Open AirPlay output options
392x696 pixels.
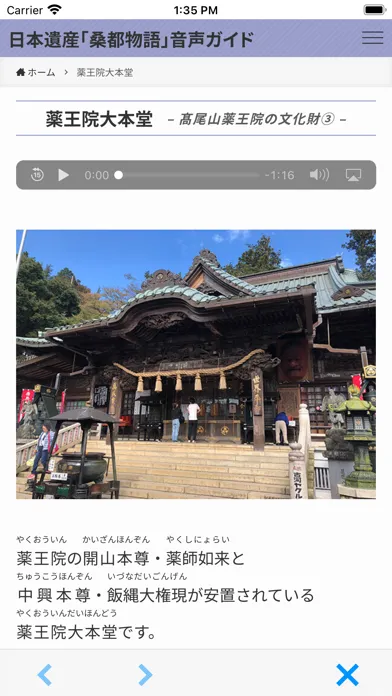tap(353, 175)
